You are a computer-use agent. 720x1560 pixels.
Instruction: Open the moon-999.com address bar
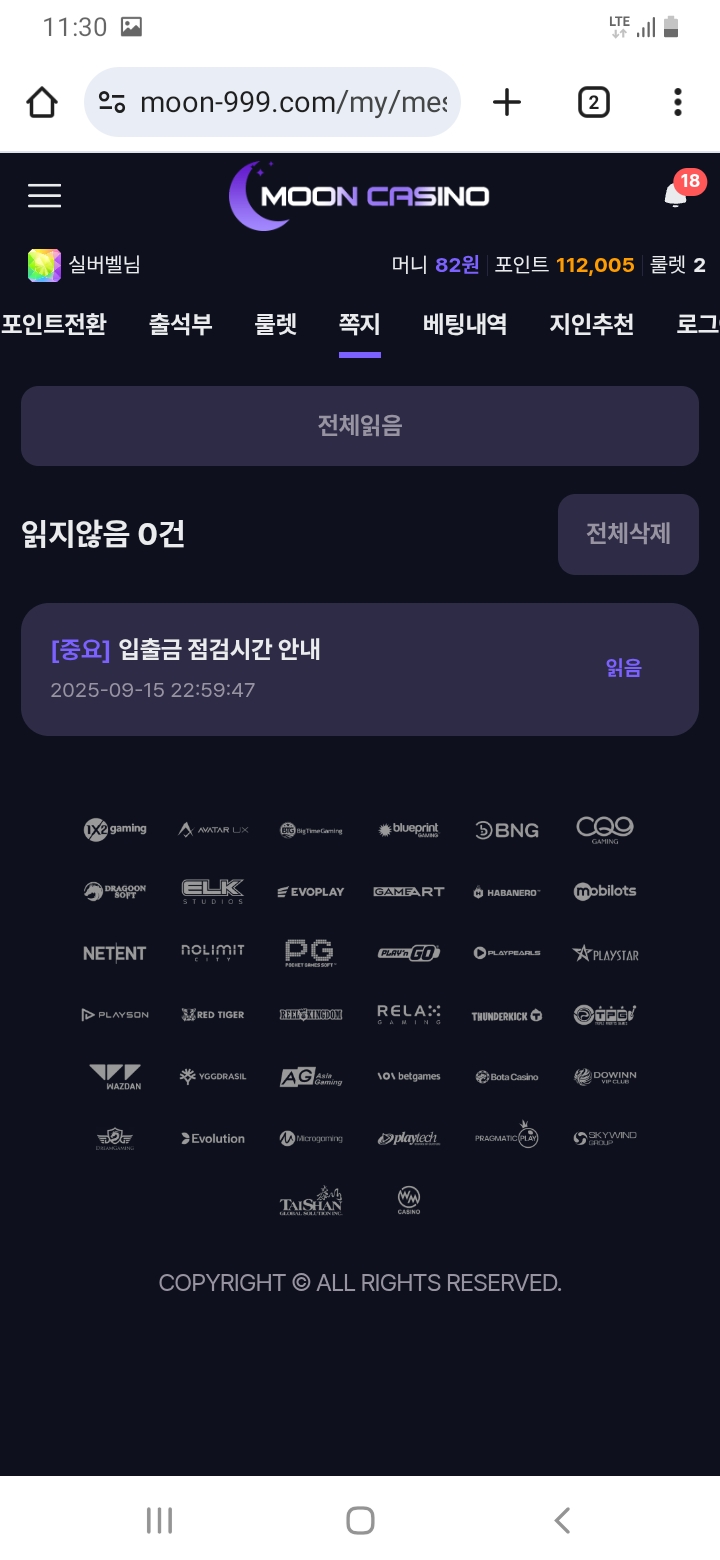(x=272, y=102)
